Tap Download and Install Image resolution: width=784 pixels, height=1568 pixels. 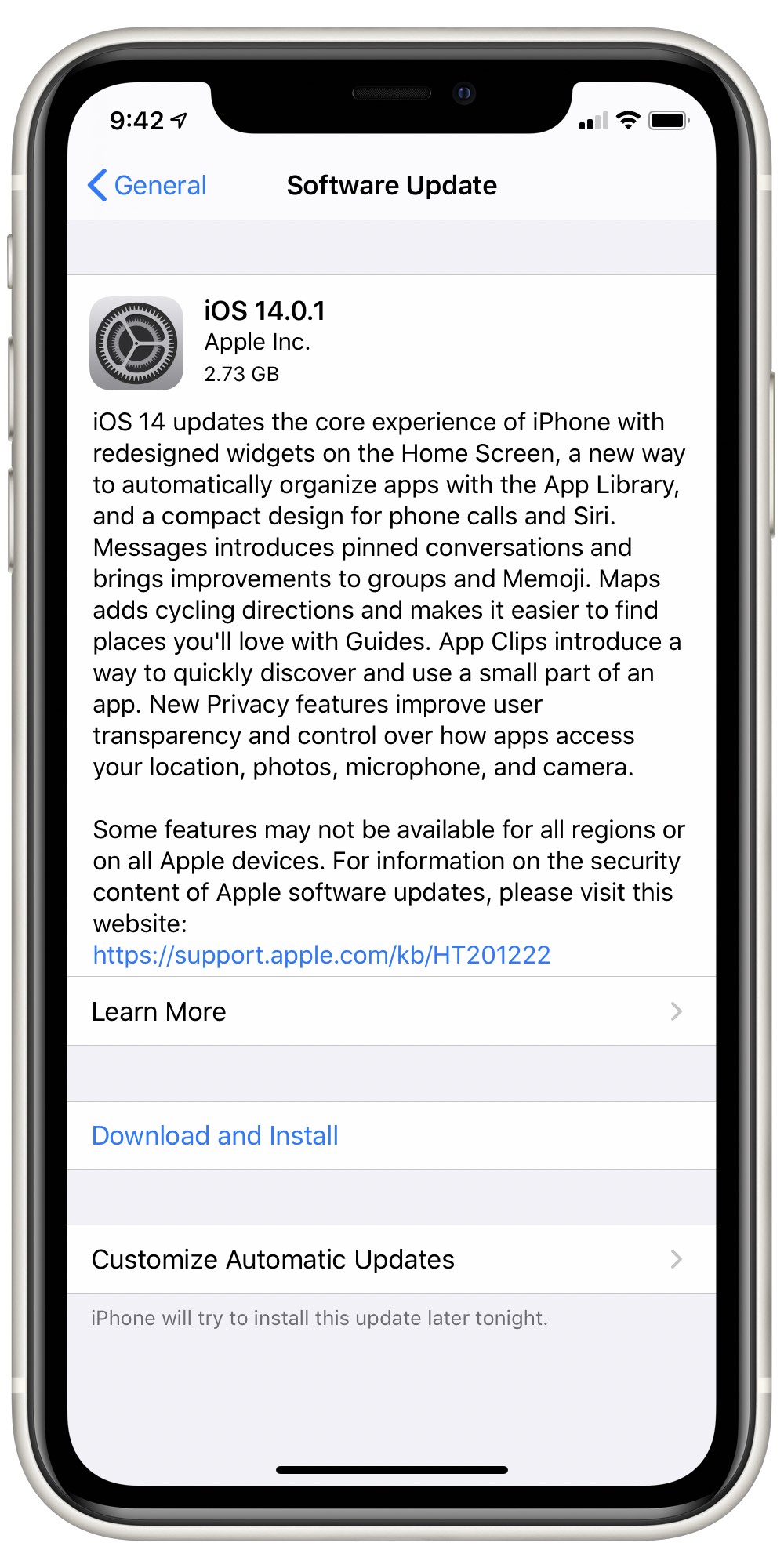click(215, 1135)
